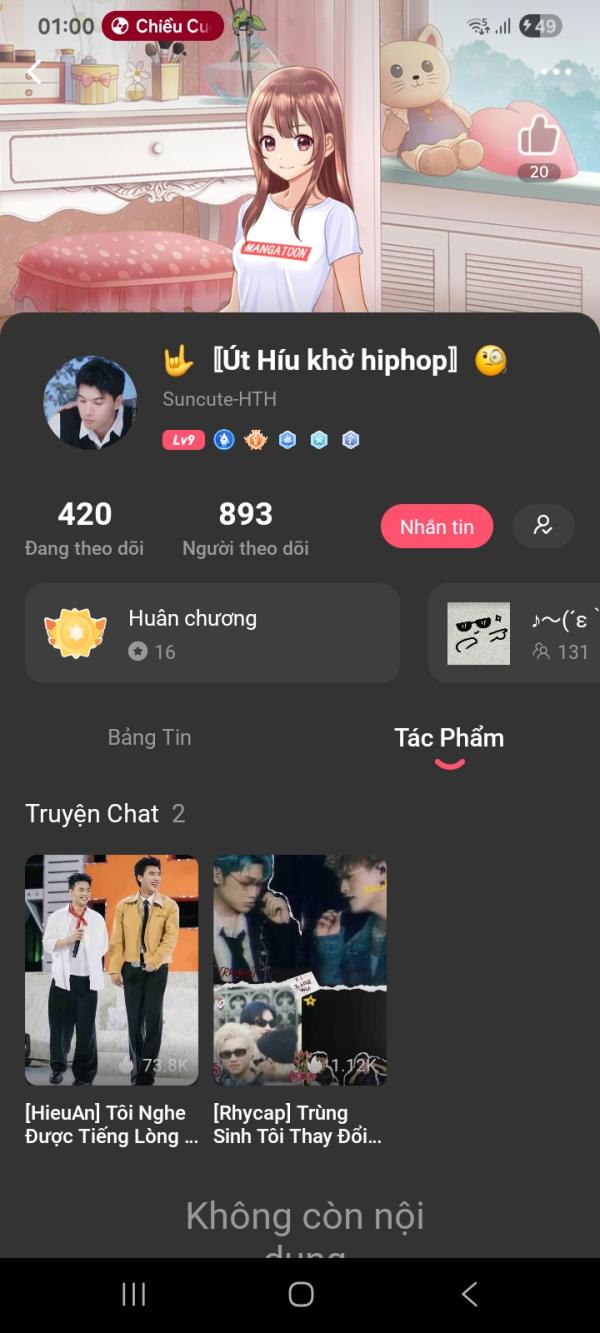The width and height of the screenshot is (600, 1333).
Task: Open the [Rhycap] Trùng Sinh Tôi Thay Đổi story
Action: pyautogui.click(x=299, y=1000)
